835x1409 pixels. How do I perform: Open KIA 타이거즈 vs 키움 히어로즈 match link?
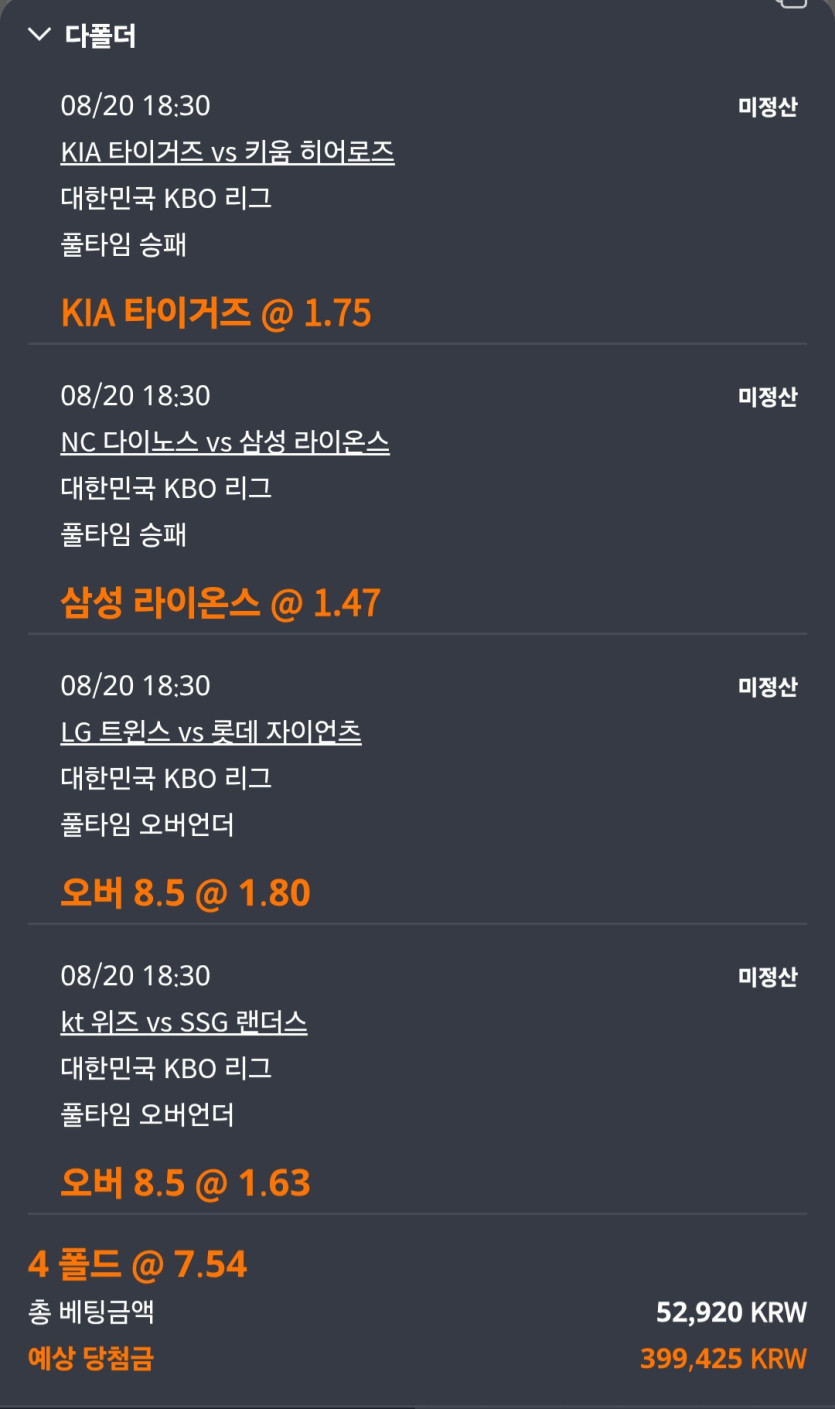[x=227, y=153]
